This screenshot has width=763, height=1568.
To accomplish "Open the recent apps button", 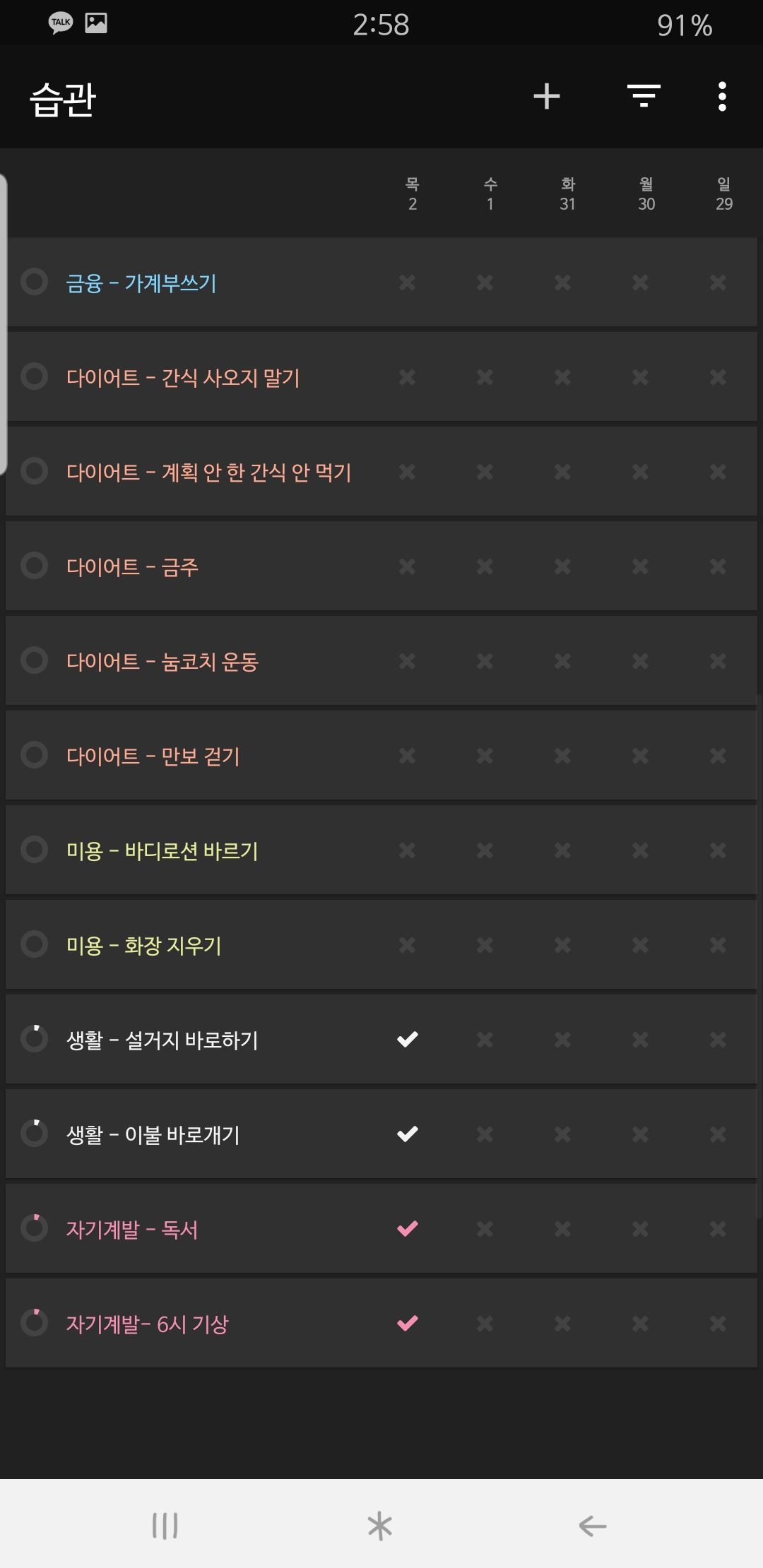I will pyautogui.click(x=165, y=1526).
